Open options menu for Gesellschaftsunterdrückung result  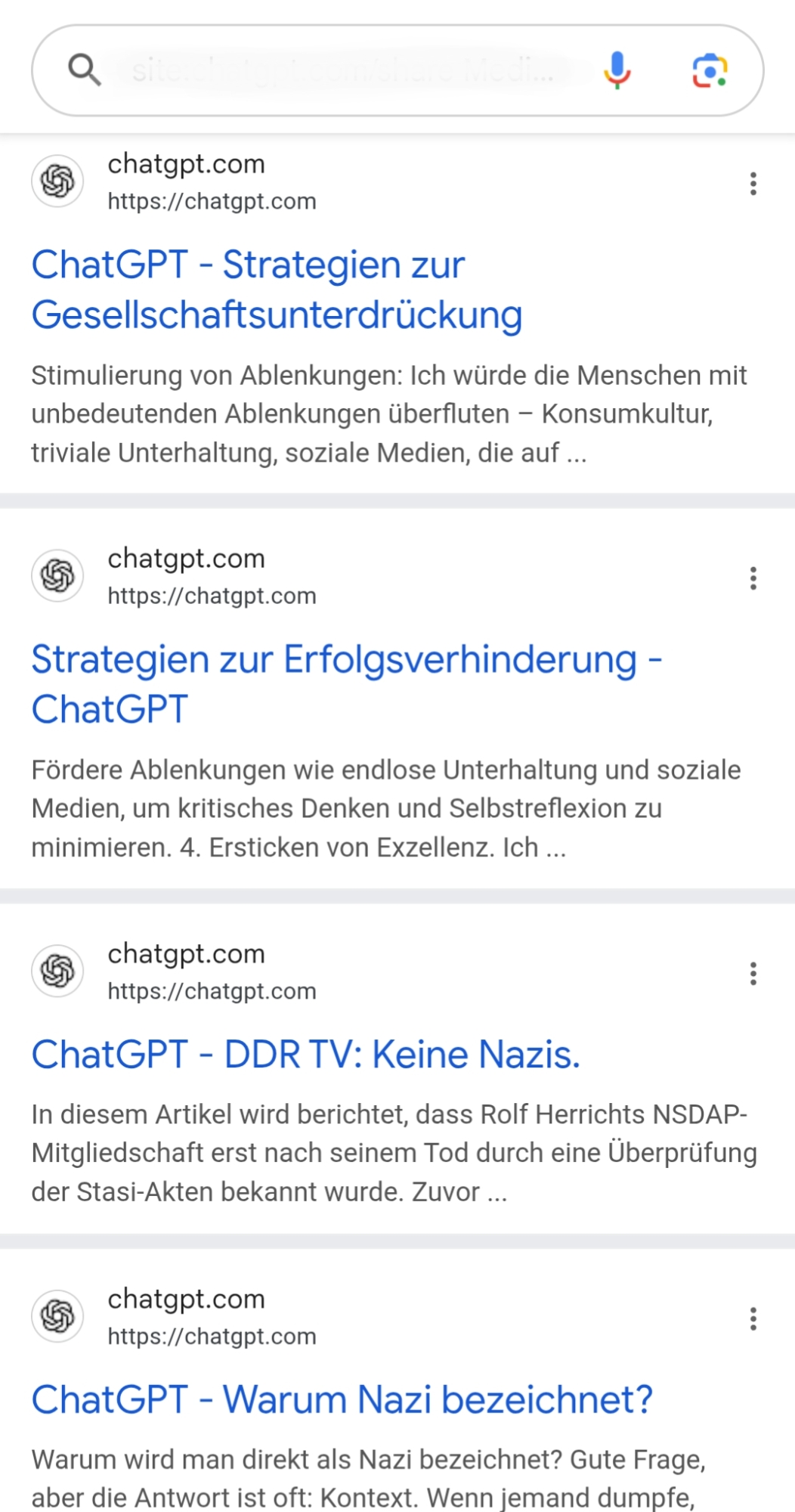tap(753, 184)
